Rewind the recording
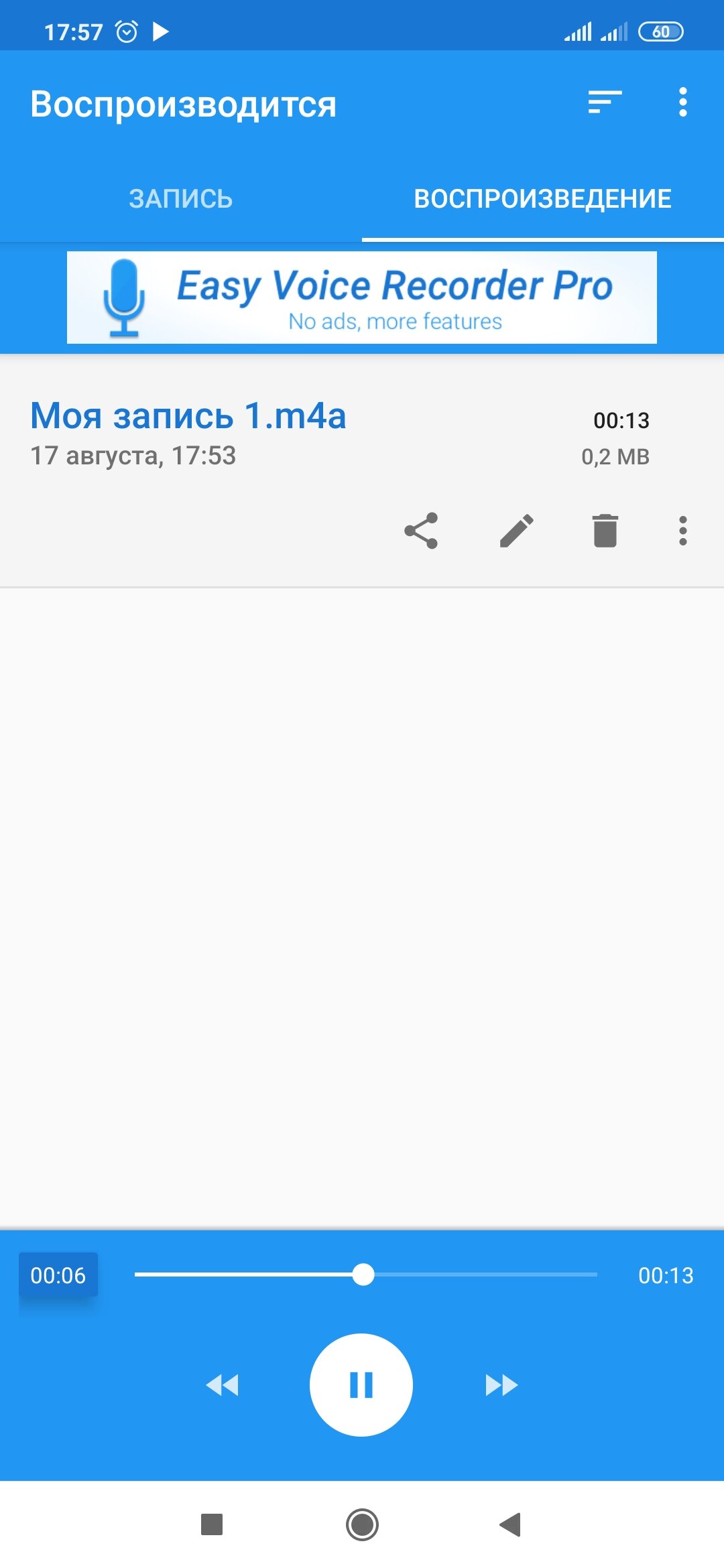Image resolution: width=724 pixels, height=1568 pixels. [x=222, y=1384]
